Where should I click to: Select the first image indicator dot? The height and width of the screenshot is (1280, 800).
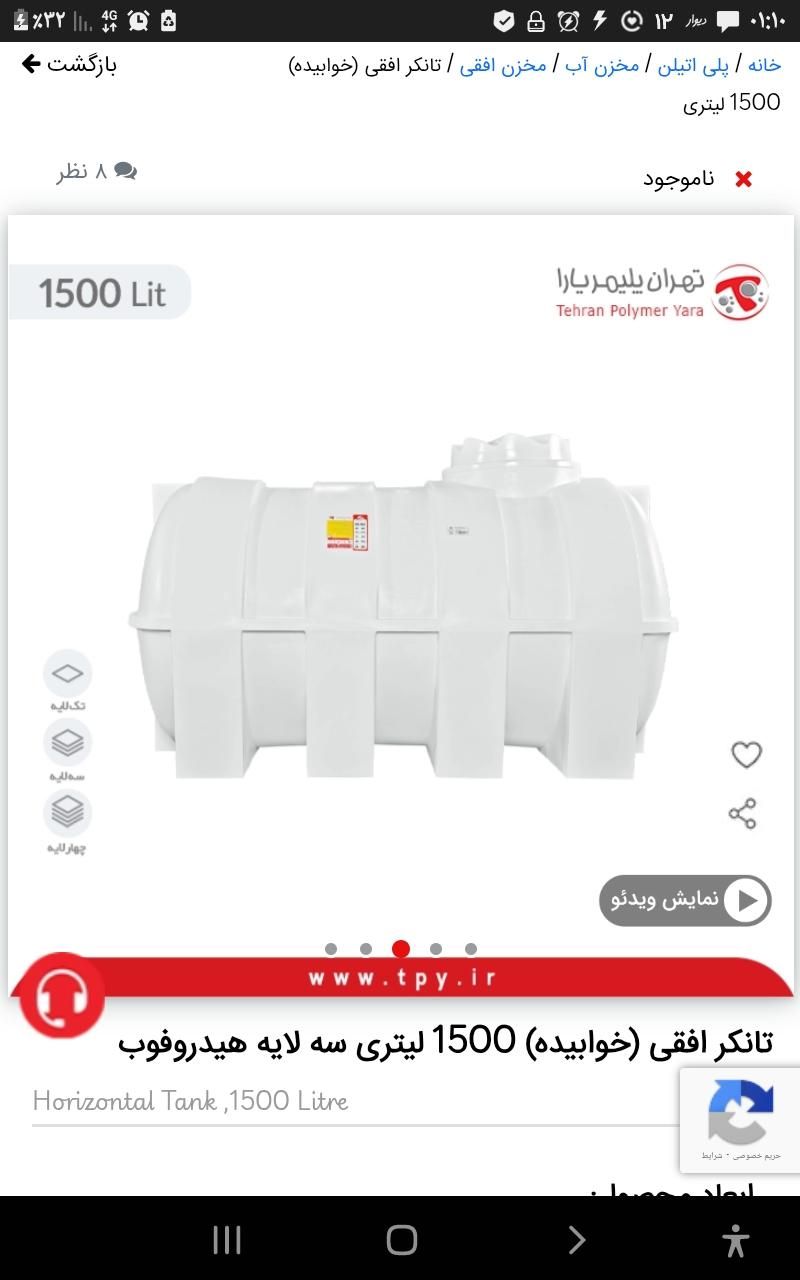click(x=331, y=949)
